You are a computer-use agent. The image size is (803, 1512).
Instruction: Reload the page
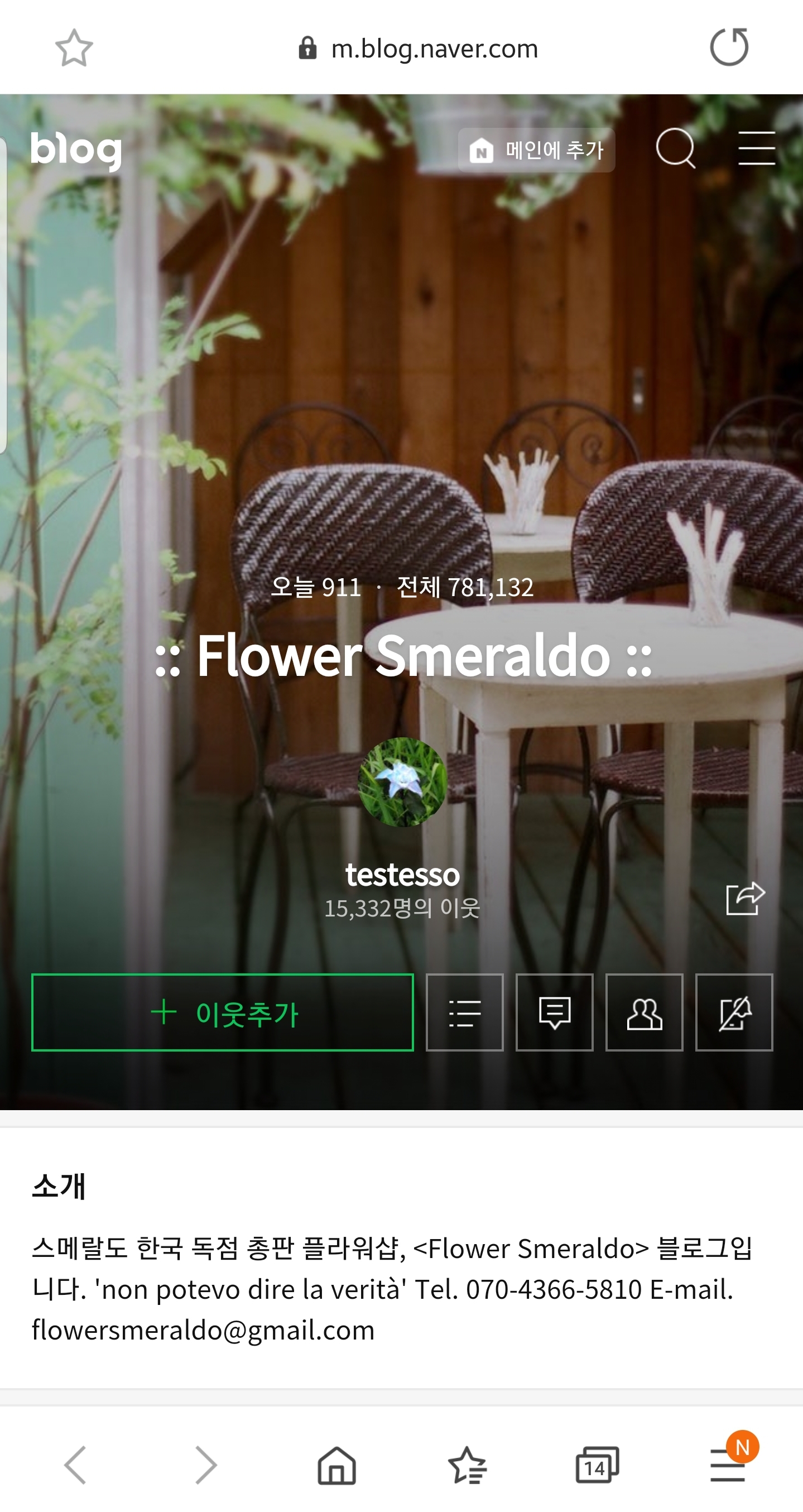coord(729,47)
